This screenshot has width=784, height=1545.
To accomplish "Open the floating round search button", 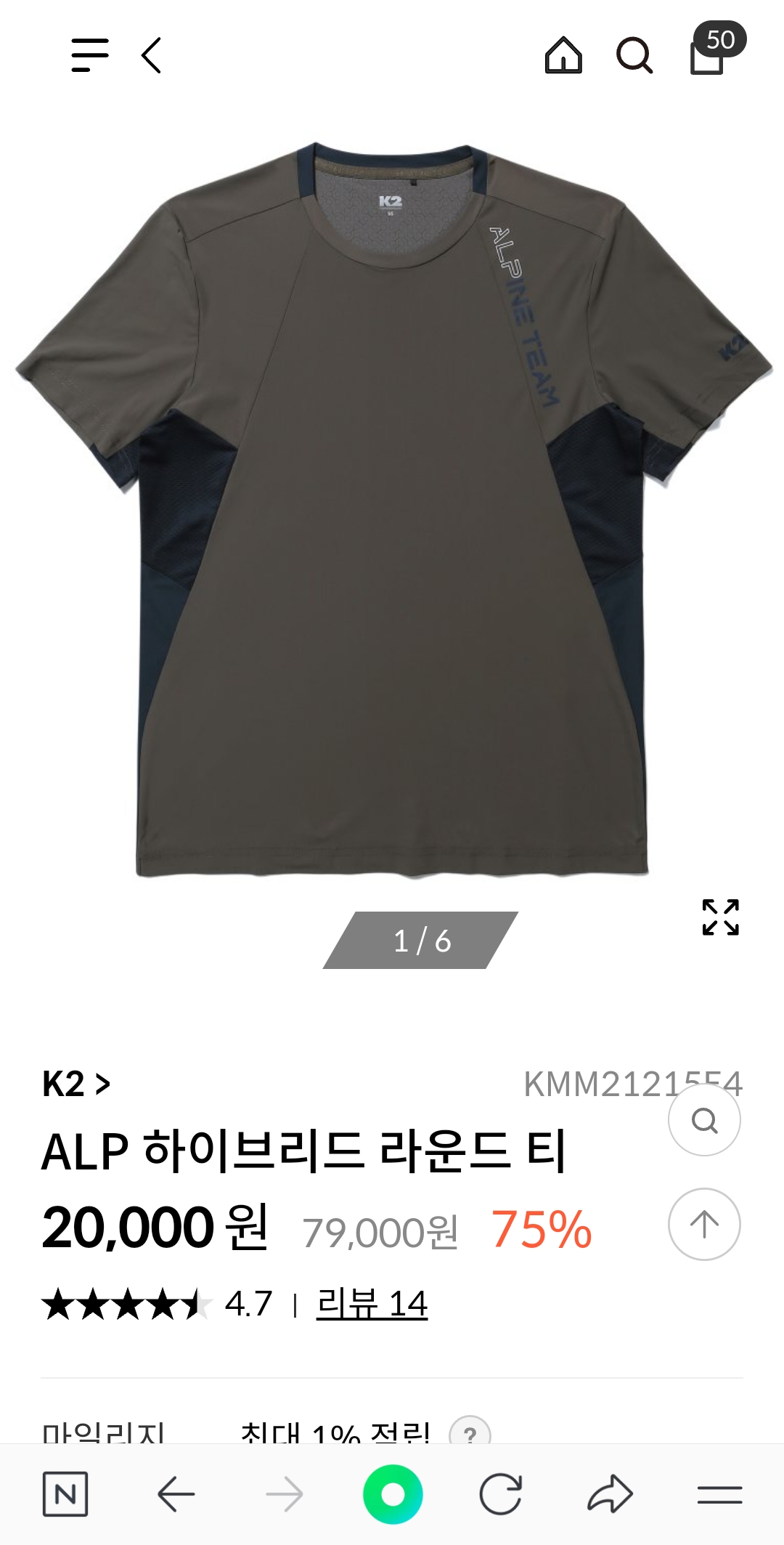I will coord(704,1120).
